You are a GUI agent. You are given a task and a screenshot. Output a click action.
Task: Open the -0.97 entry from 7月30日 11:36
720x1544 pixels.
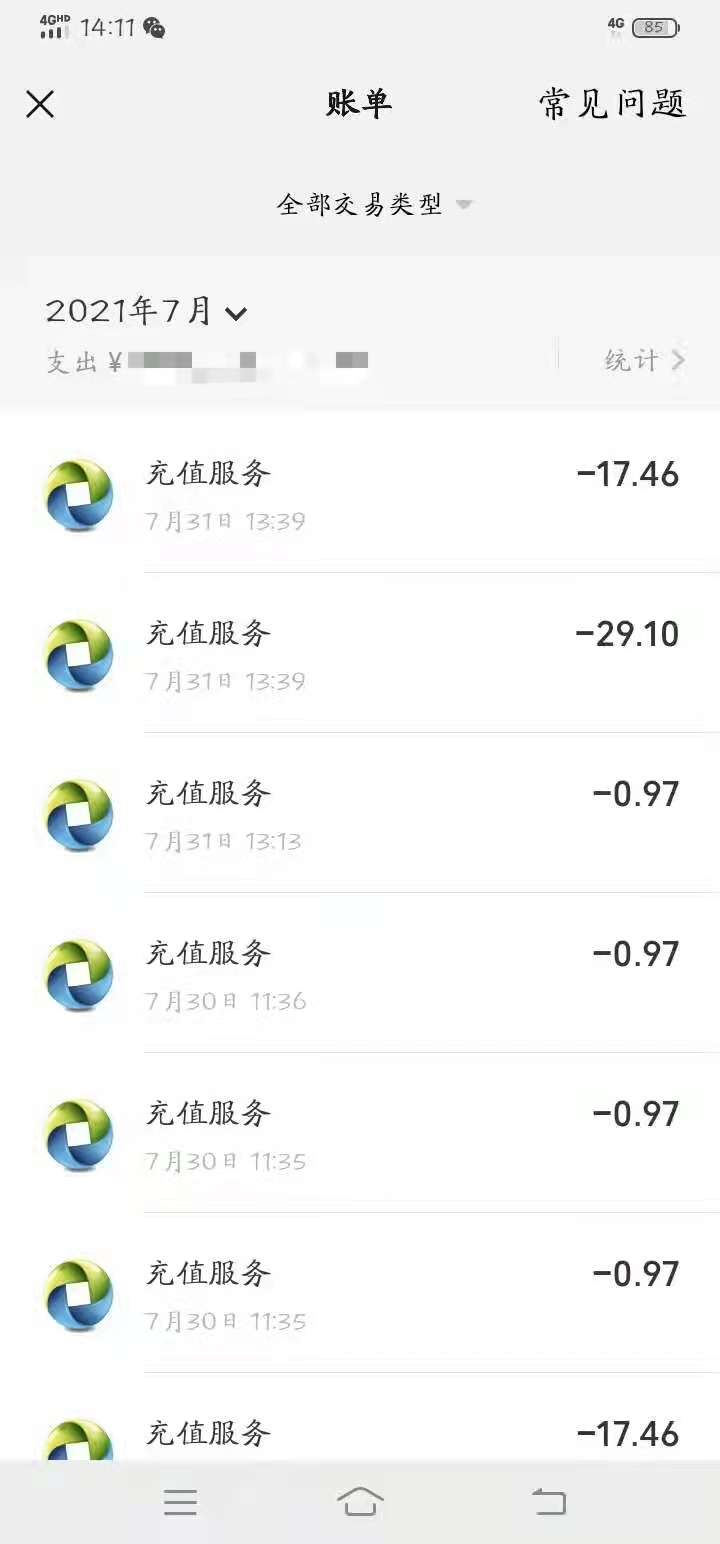pos(360,973)
